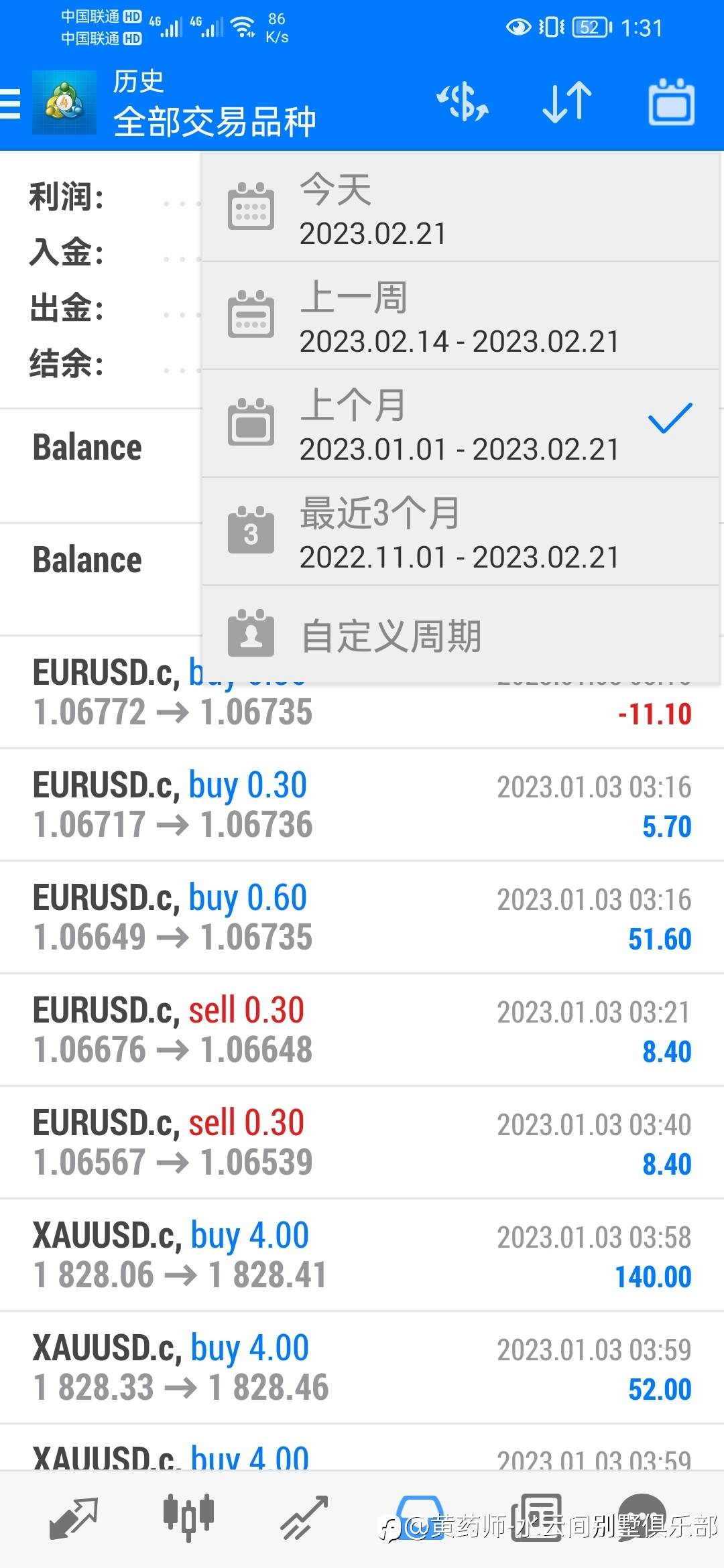Switch to the candlestick chart tab
Viewport: 724px width, 1568px height.
[188, 1518]
